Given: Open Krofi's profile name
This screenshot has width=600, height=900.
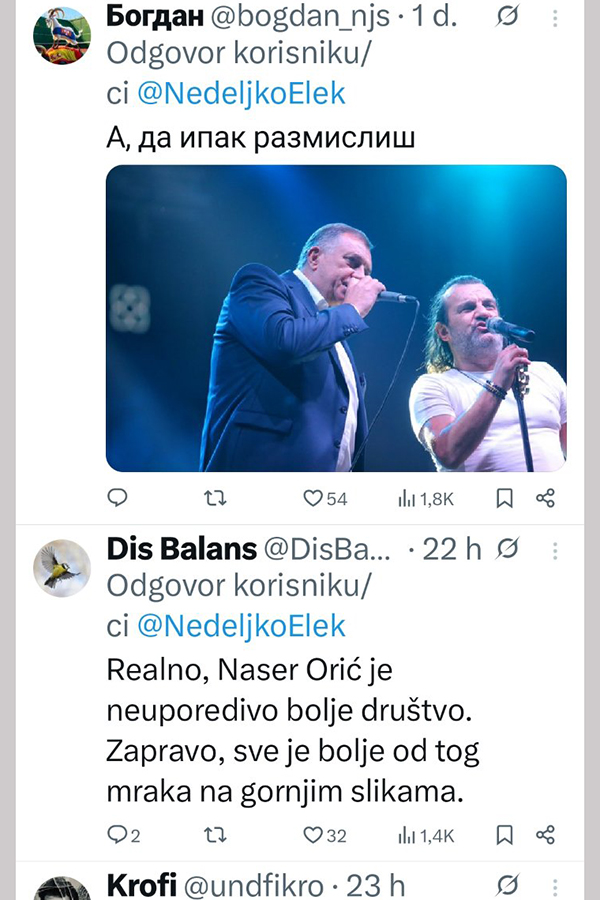Looking at the screenshot, I should point(142,885).
